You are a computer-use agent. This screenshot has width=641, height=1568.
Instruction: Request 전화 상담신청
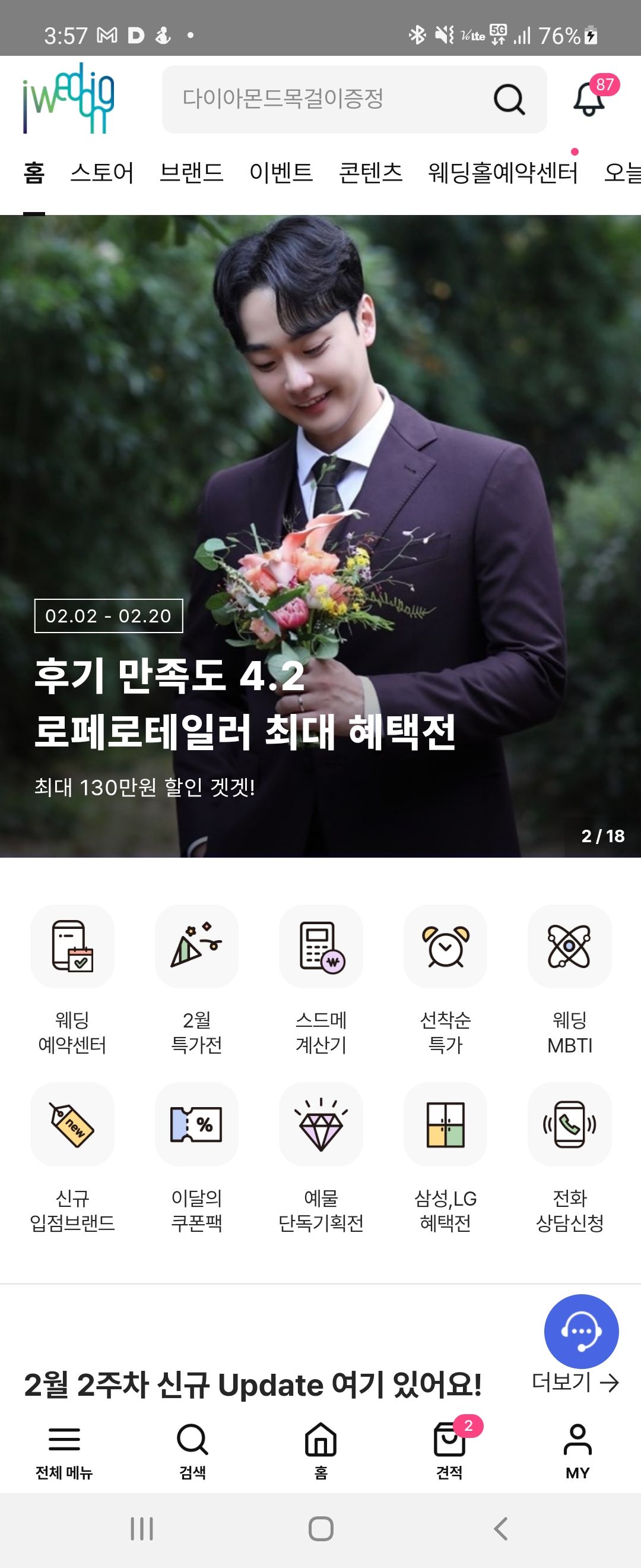point(569,1158)
